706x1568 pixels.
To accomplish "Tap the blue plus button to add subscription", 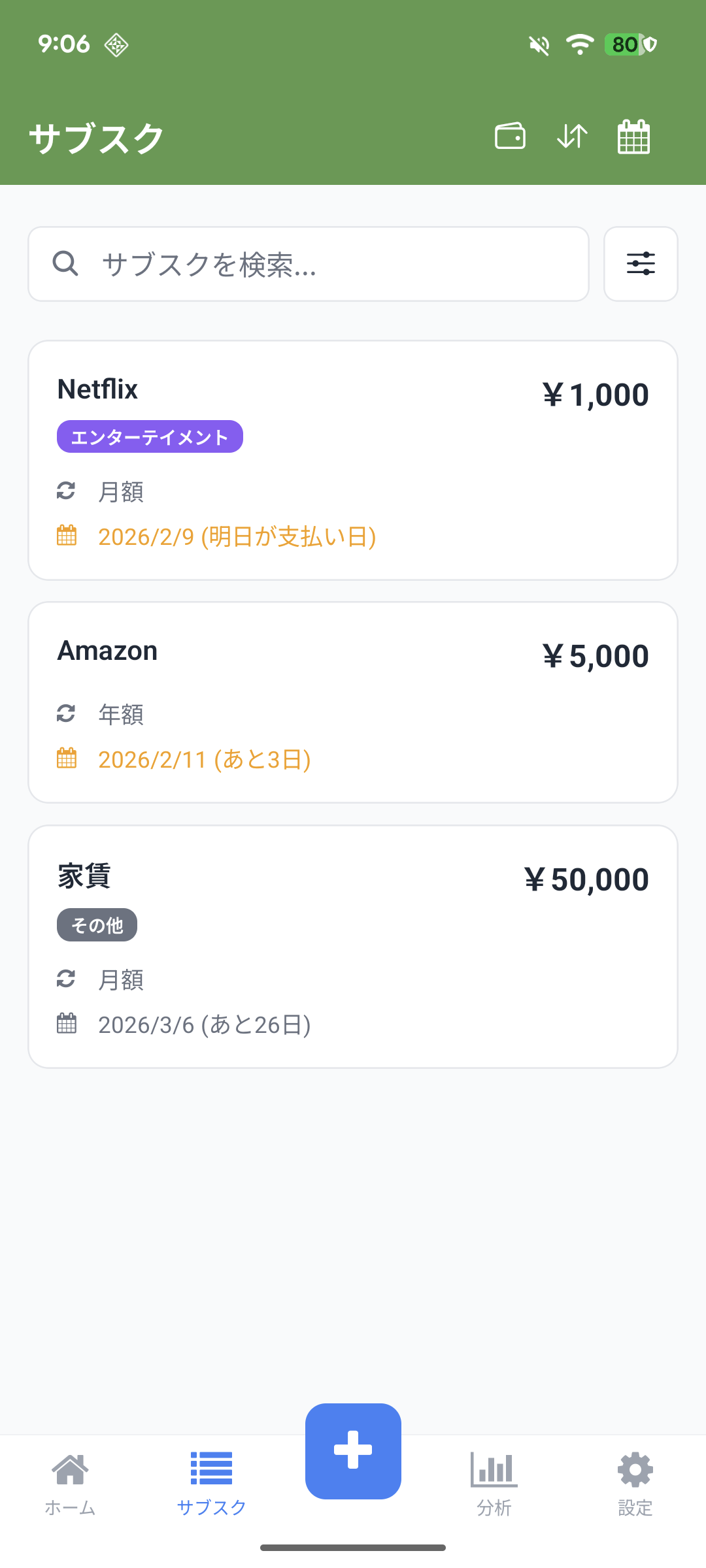I will [353, 1451].
